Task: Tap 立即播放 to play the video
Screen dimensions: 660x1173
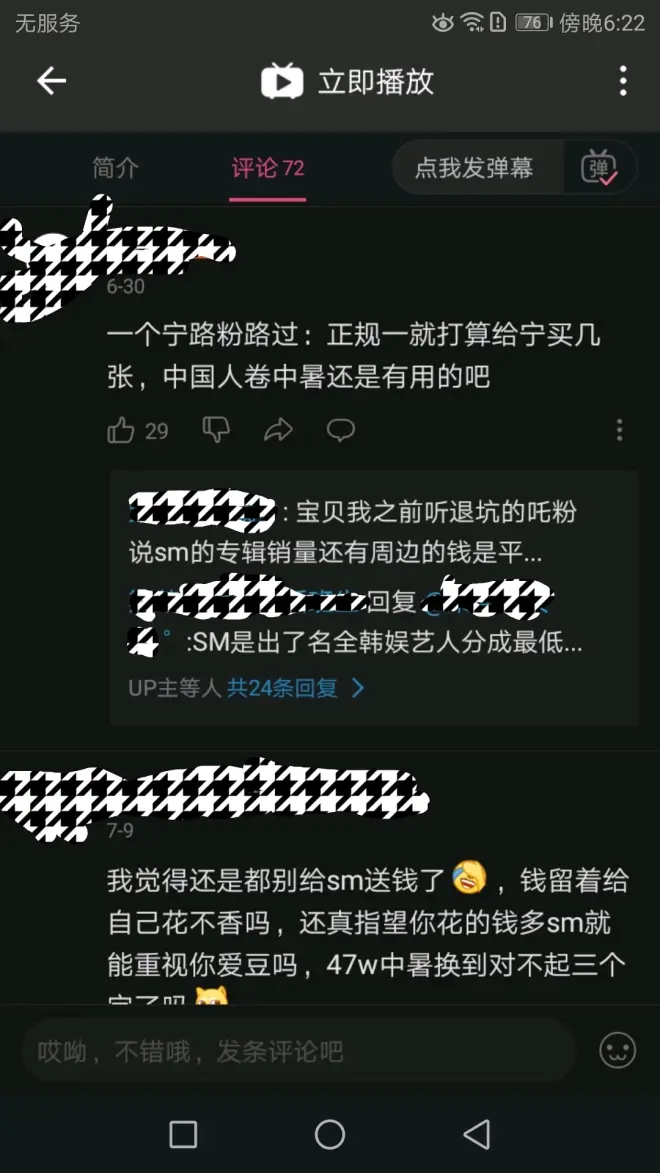Action: pos(348,82)
